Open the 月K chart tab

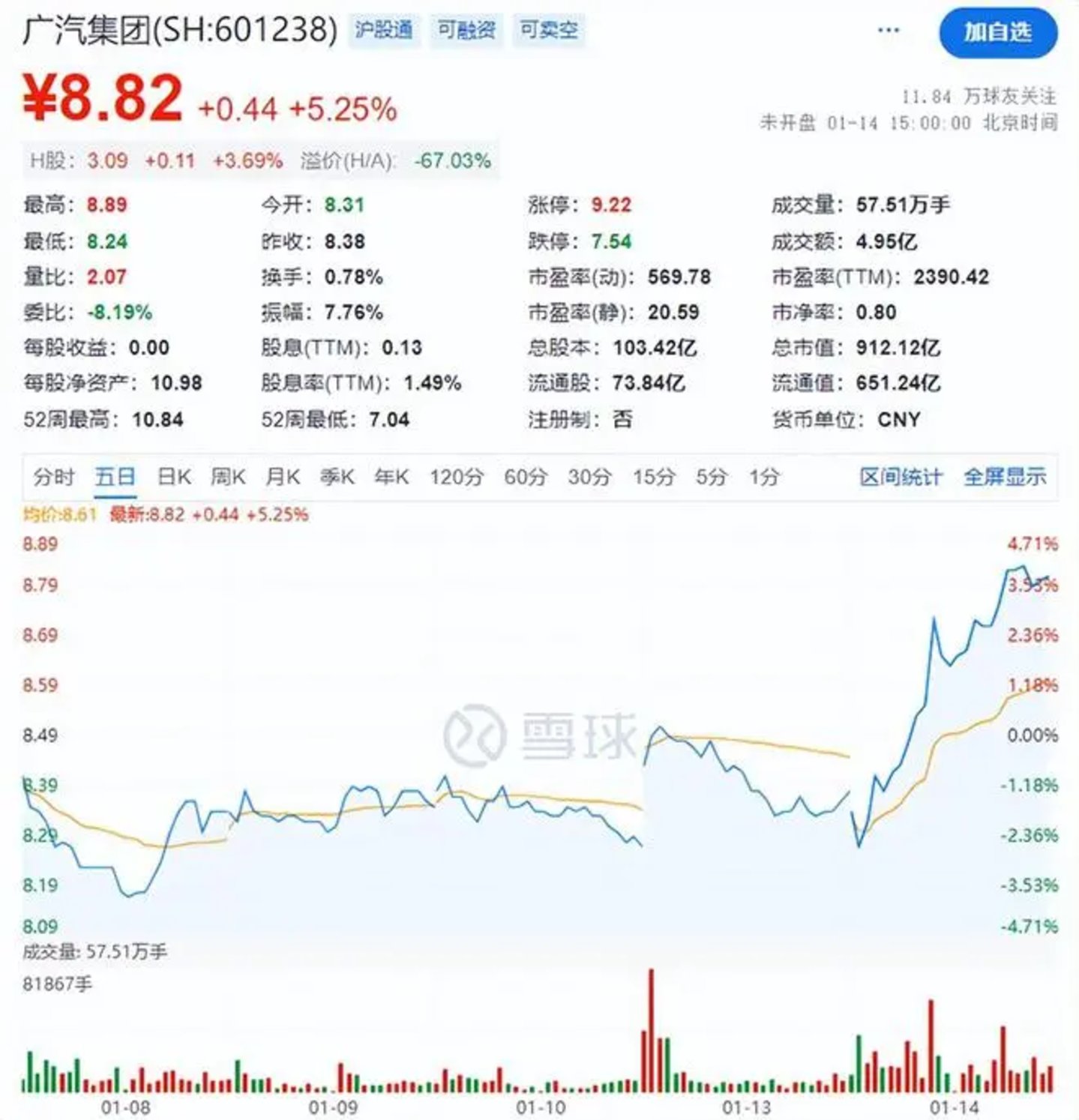pos(283,477)
